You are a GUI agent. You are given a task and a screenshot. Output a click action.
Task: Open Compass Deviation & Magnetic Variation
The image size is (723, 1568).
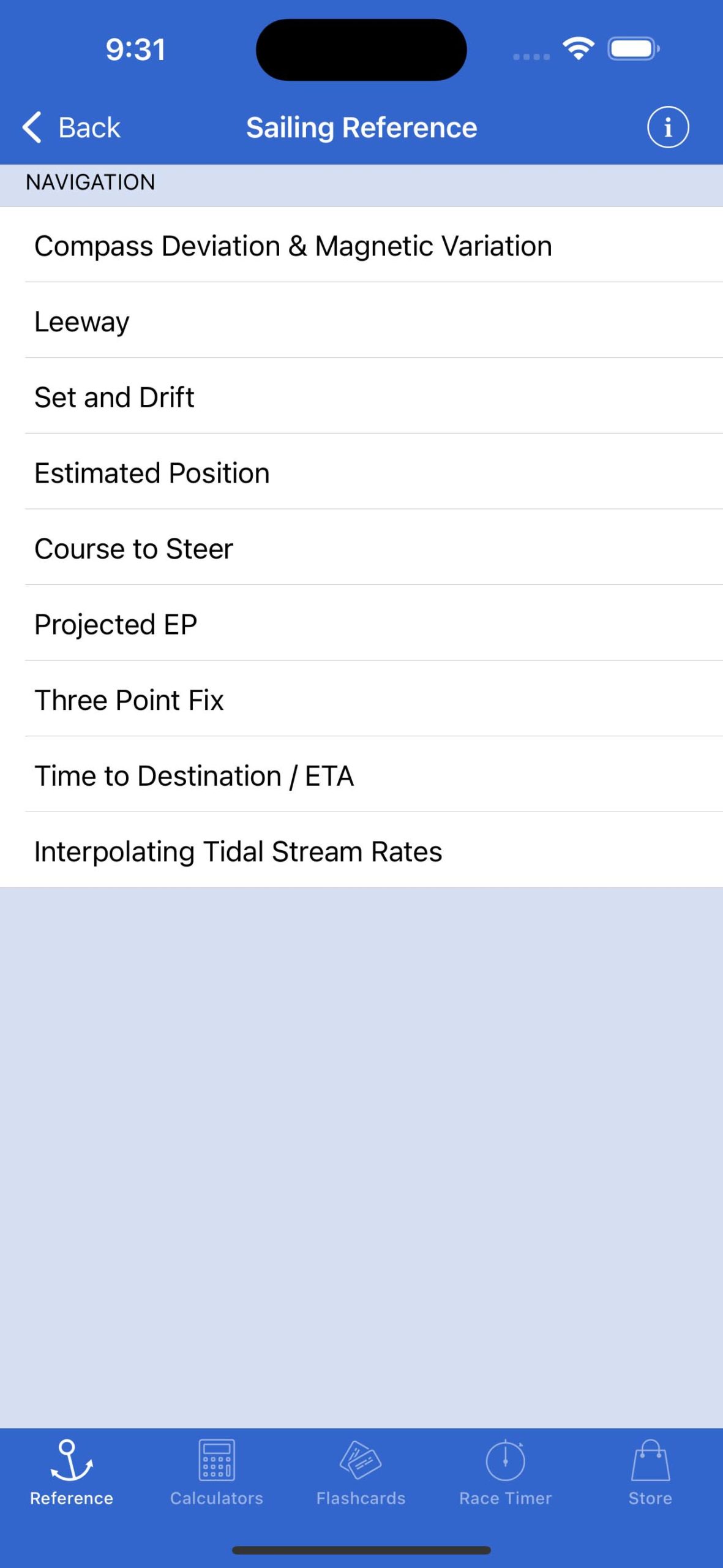361,245
